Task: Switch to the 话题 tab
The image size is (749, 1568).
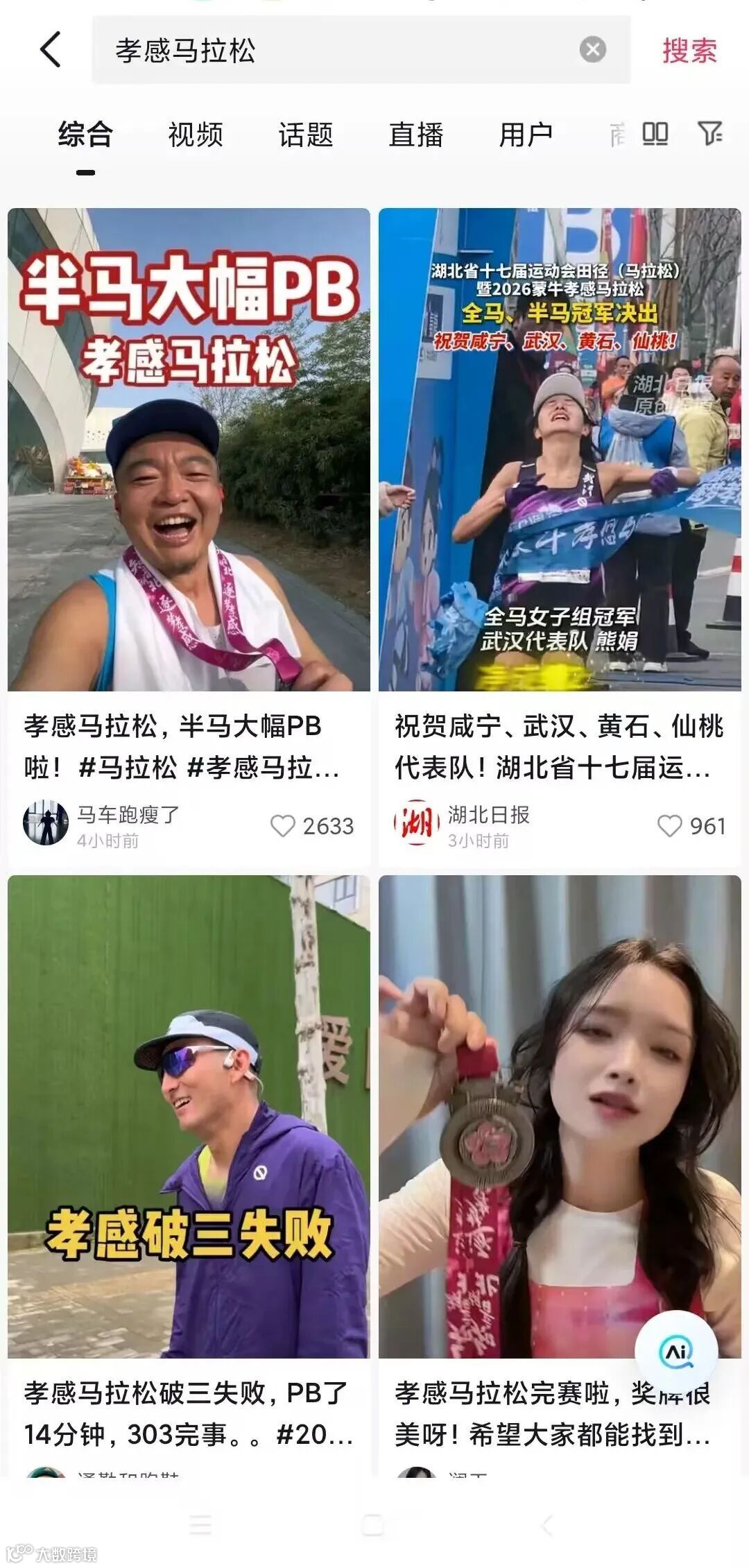Action: (306, 135)
